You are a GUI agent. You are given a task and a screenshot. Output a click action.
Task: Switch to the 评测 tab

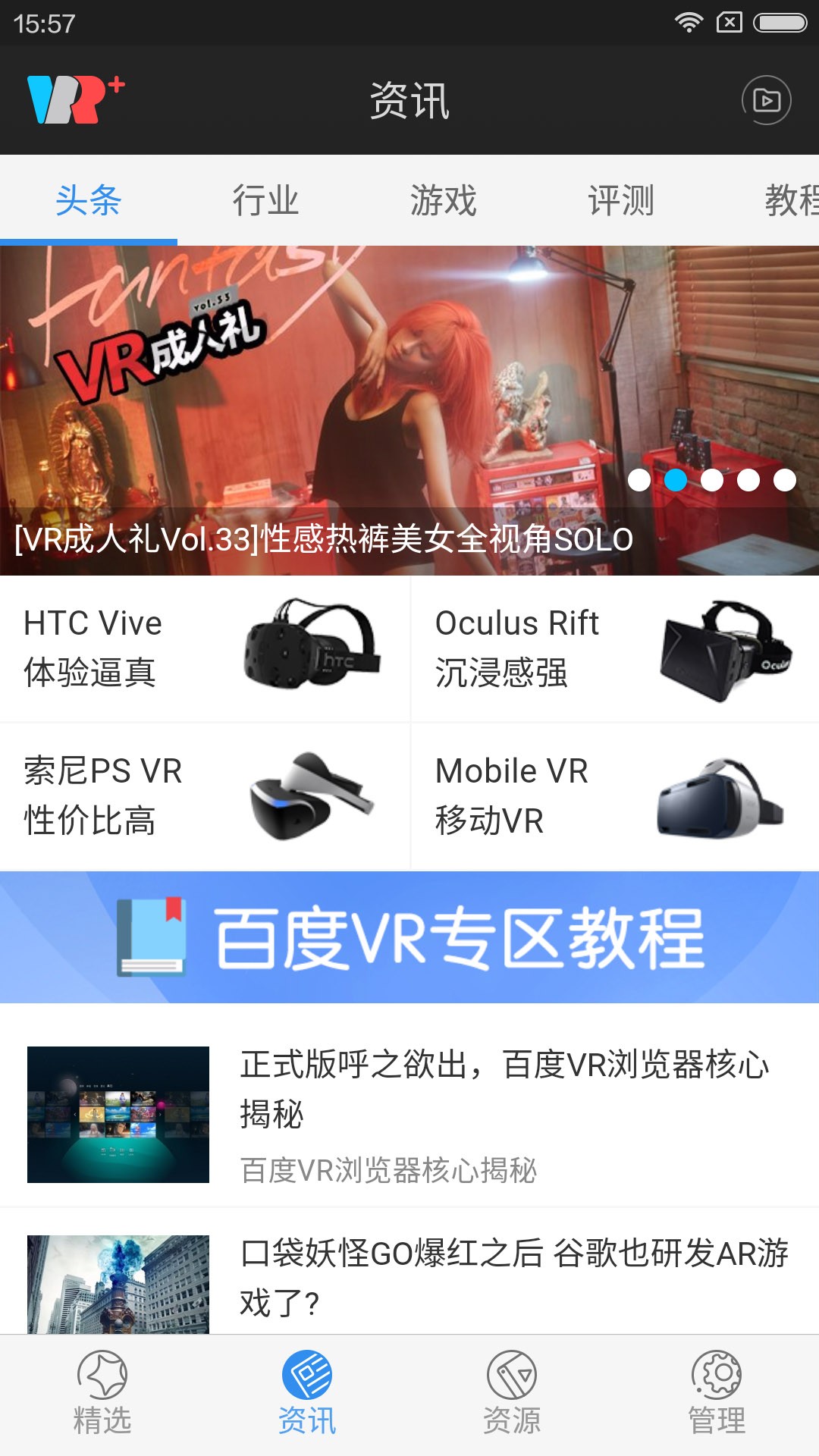pyautogui.click(x=620, y=201)
